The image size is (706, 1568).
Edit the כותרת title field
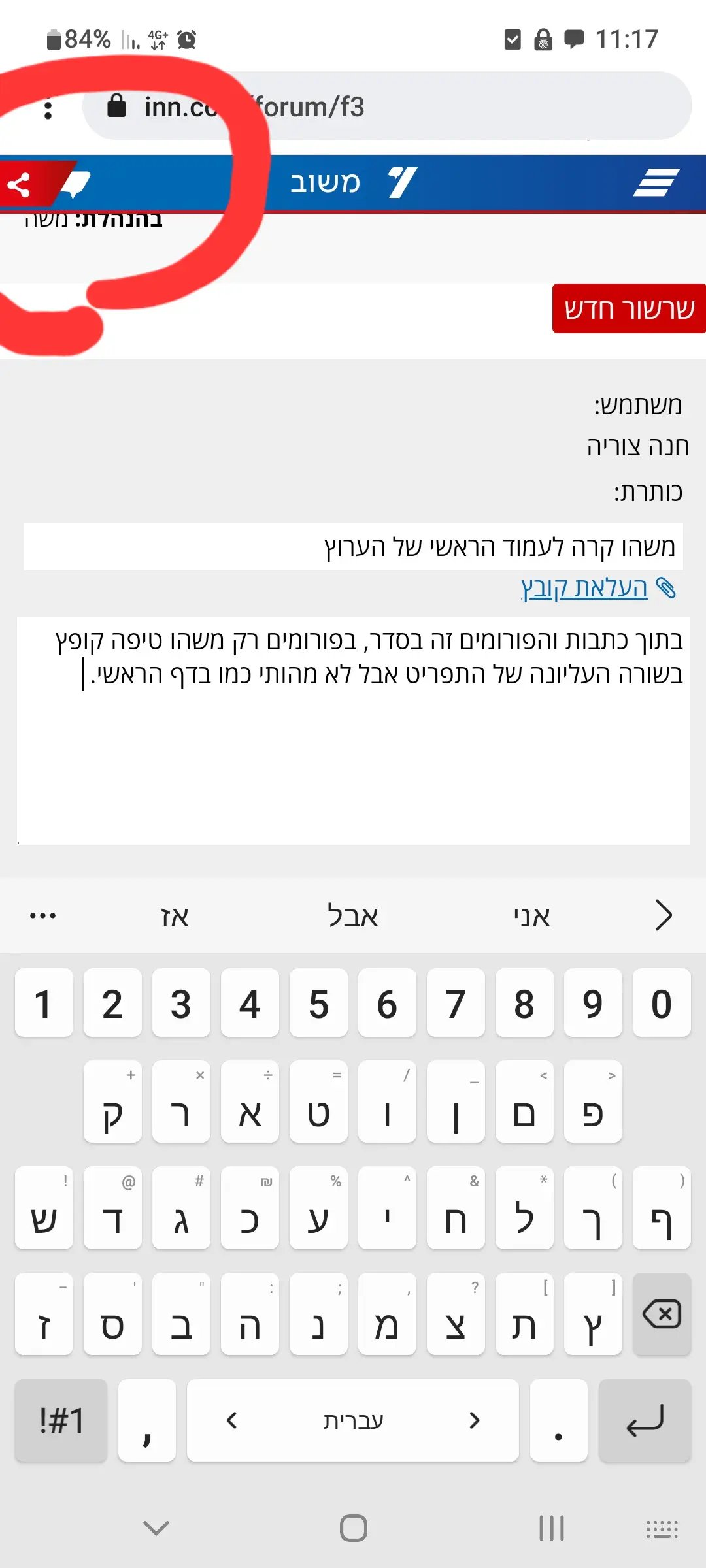pos(353,546)
